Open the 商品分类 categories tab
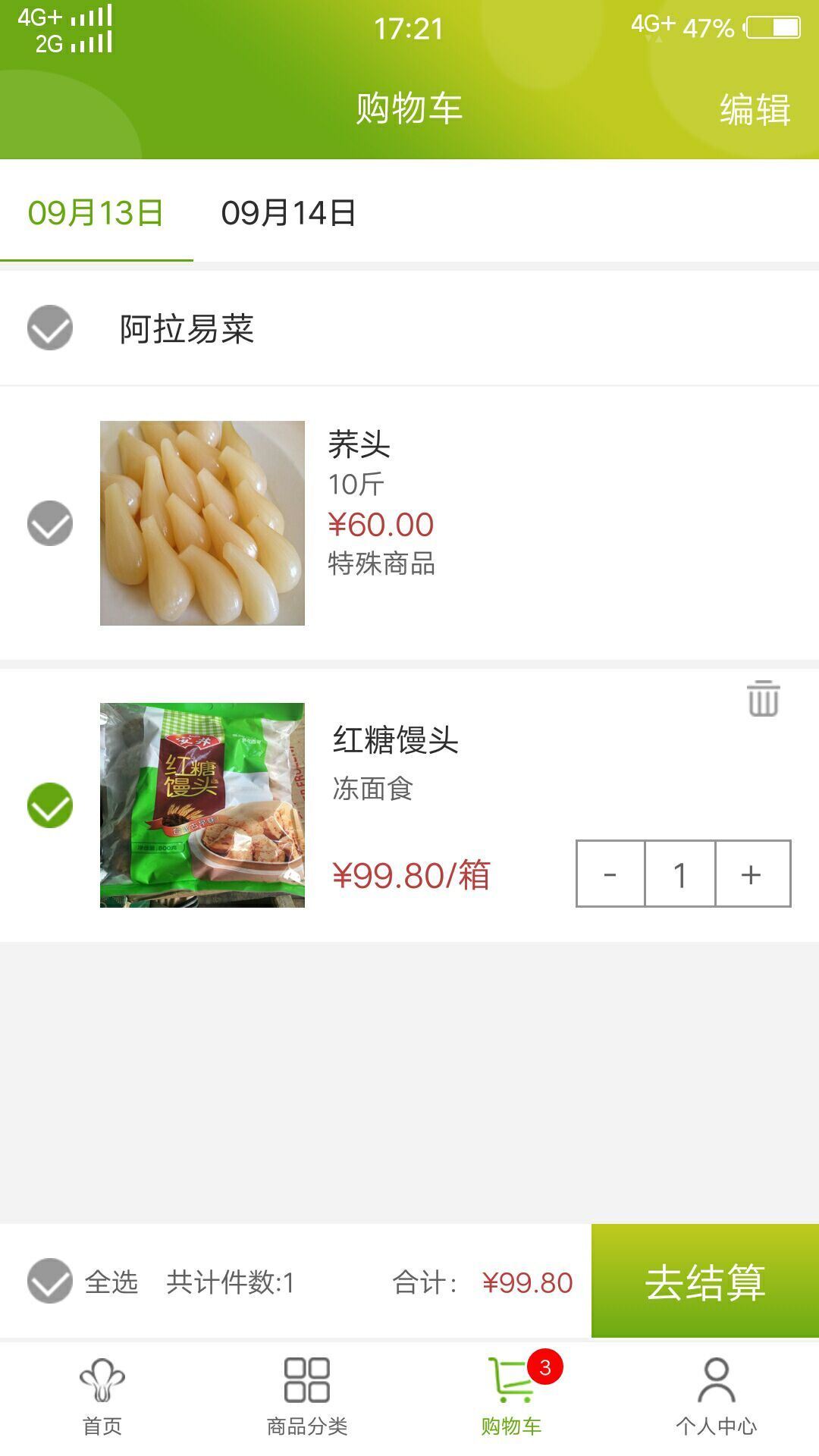Image resolution: width=819 pixels, height=1456 pixels. click(307, 1397)
